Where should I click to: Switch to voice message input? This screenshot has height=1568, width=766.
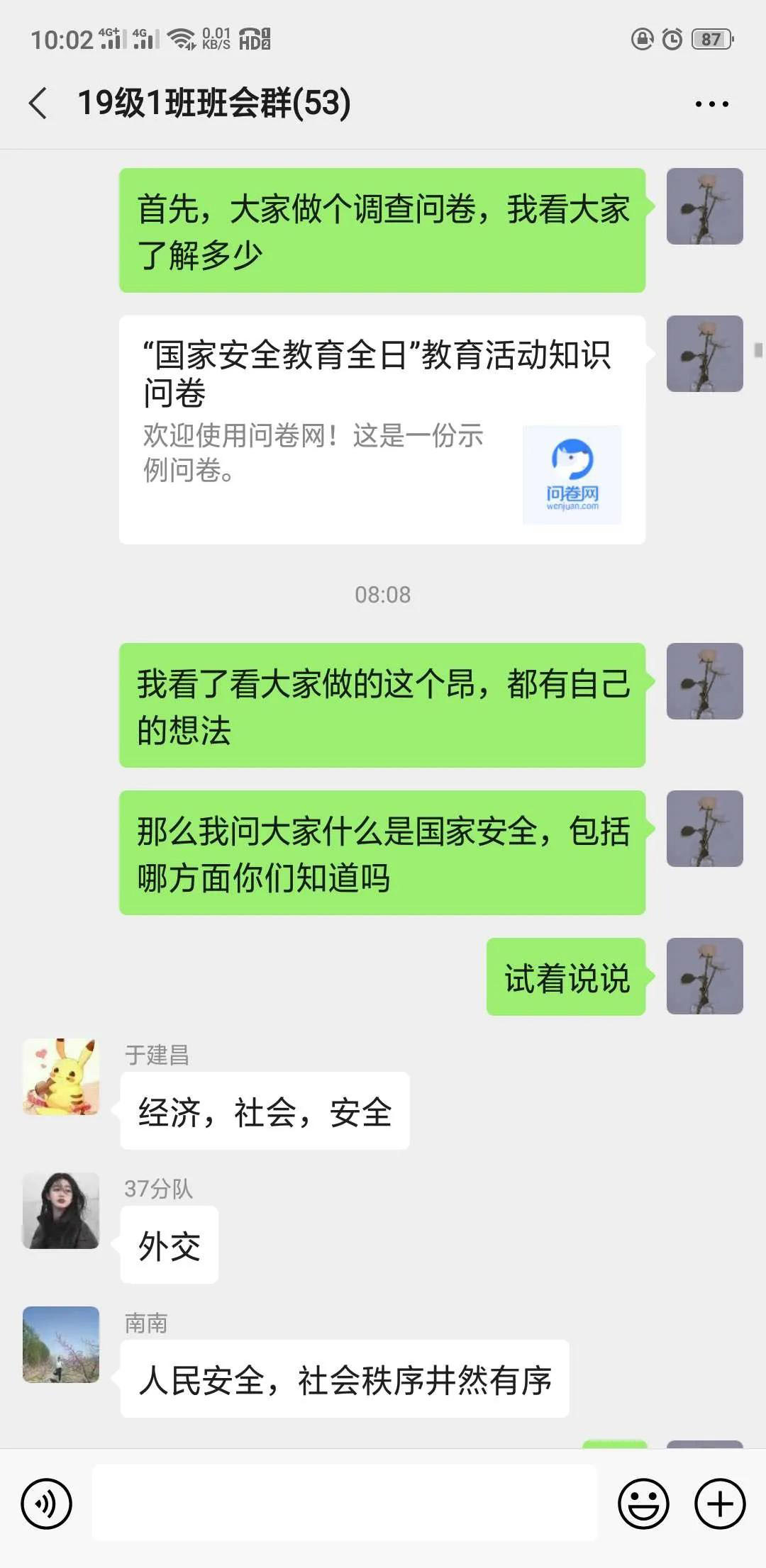(x=46, y=1503)
